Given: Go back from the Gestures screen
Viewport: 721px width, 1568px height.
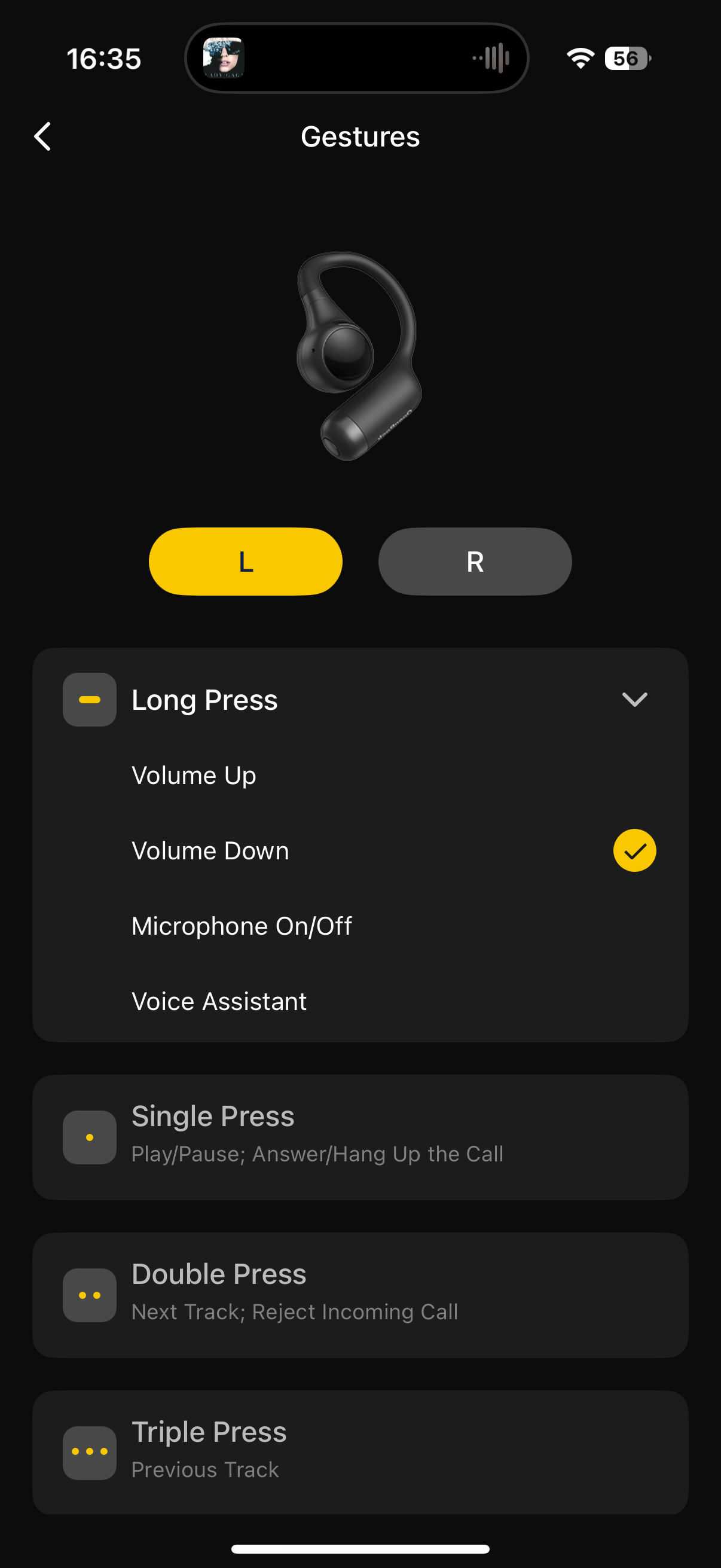Looking at the screenshot, I should [x=42, y=136].
